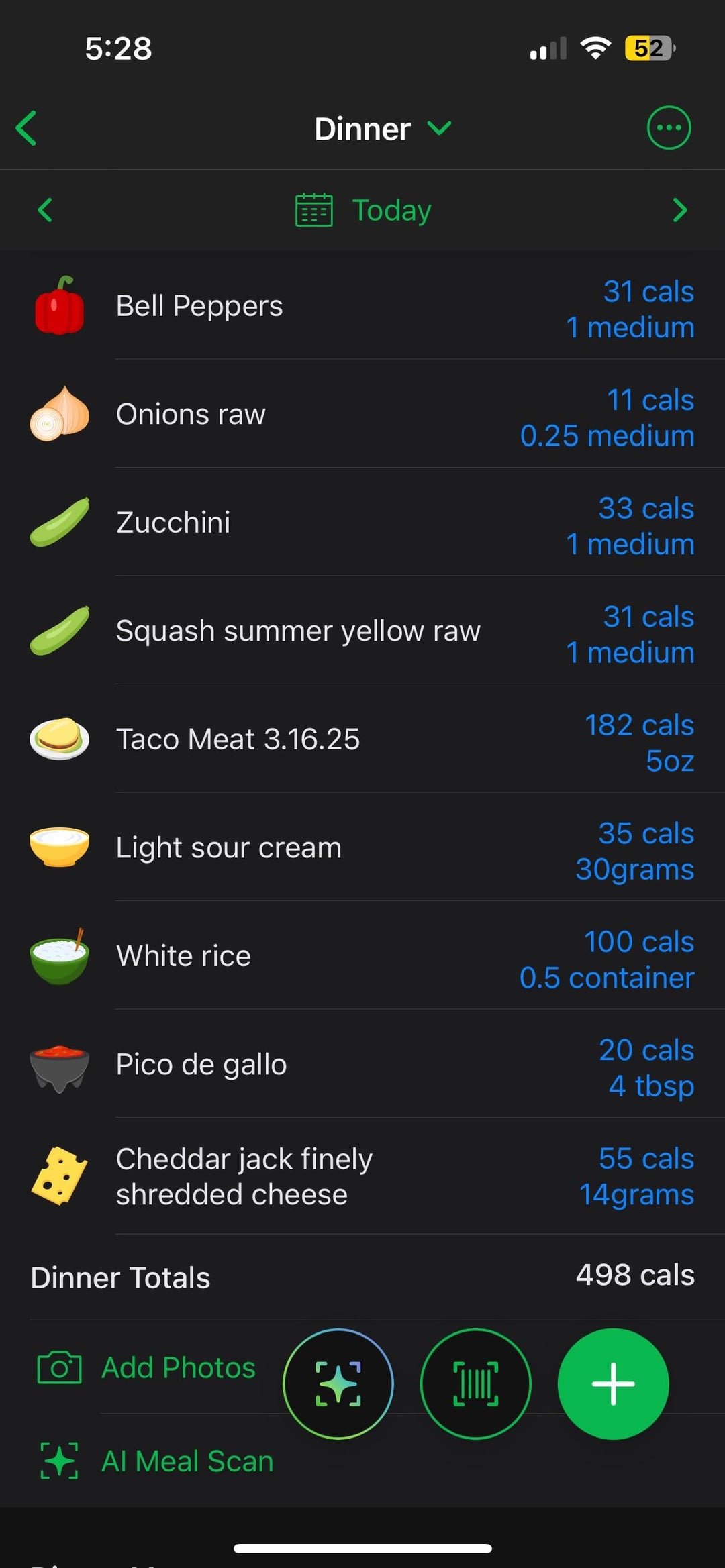Open Cheddar jack finely shredded cheese entry
The height and width of the screenshot is (1568, 725).
point(362,1176)
